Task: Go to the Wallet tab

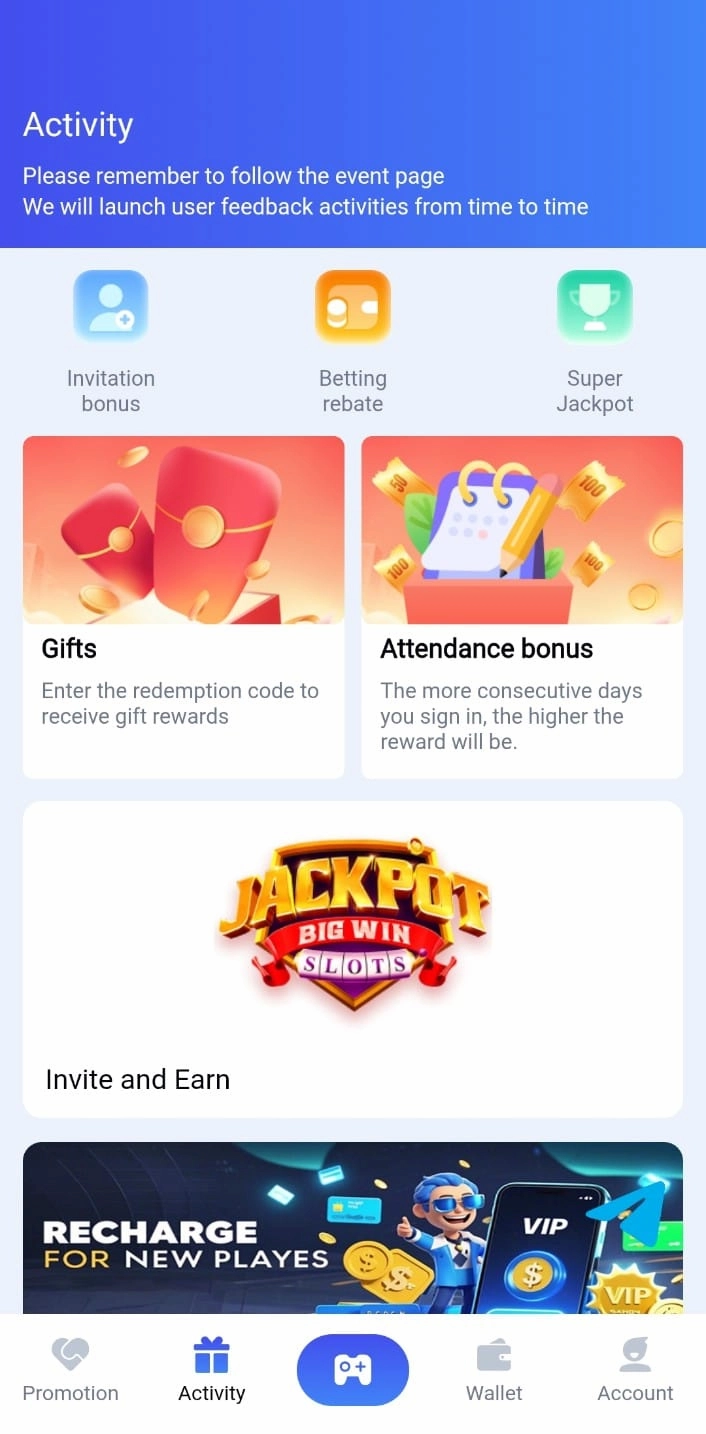Action: click(494, 1370)
